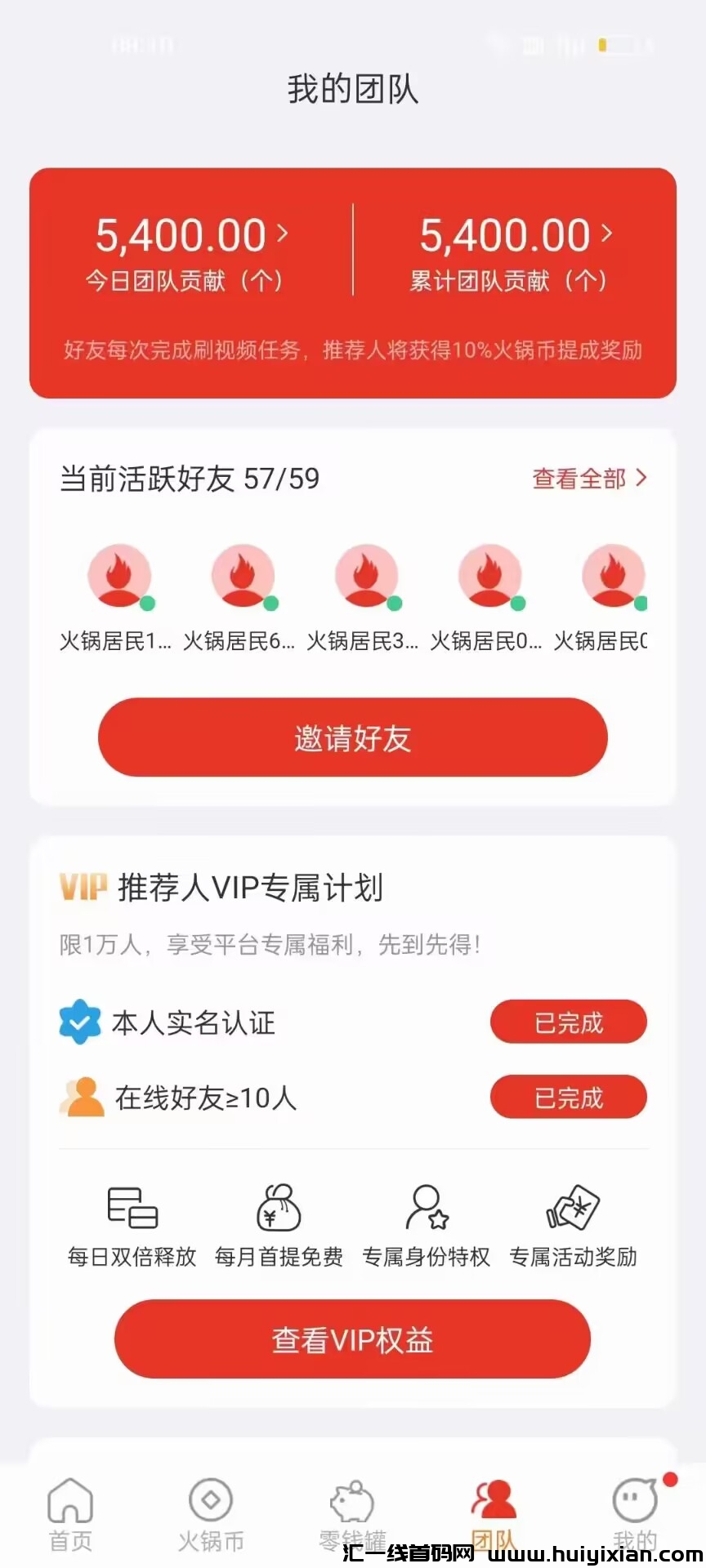The width and height of the screenshot is (706, 1568).
Task: Switch to the 火锅币 tab
Action: [x=211, y=1513]
